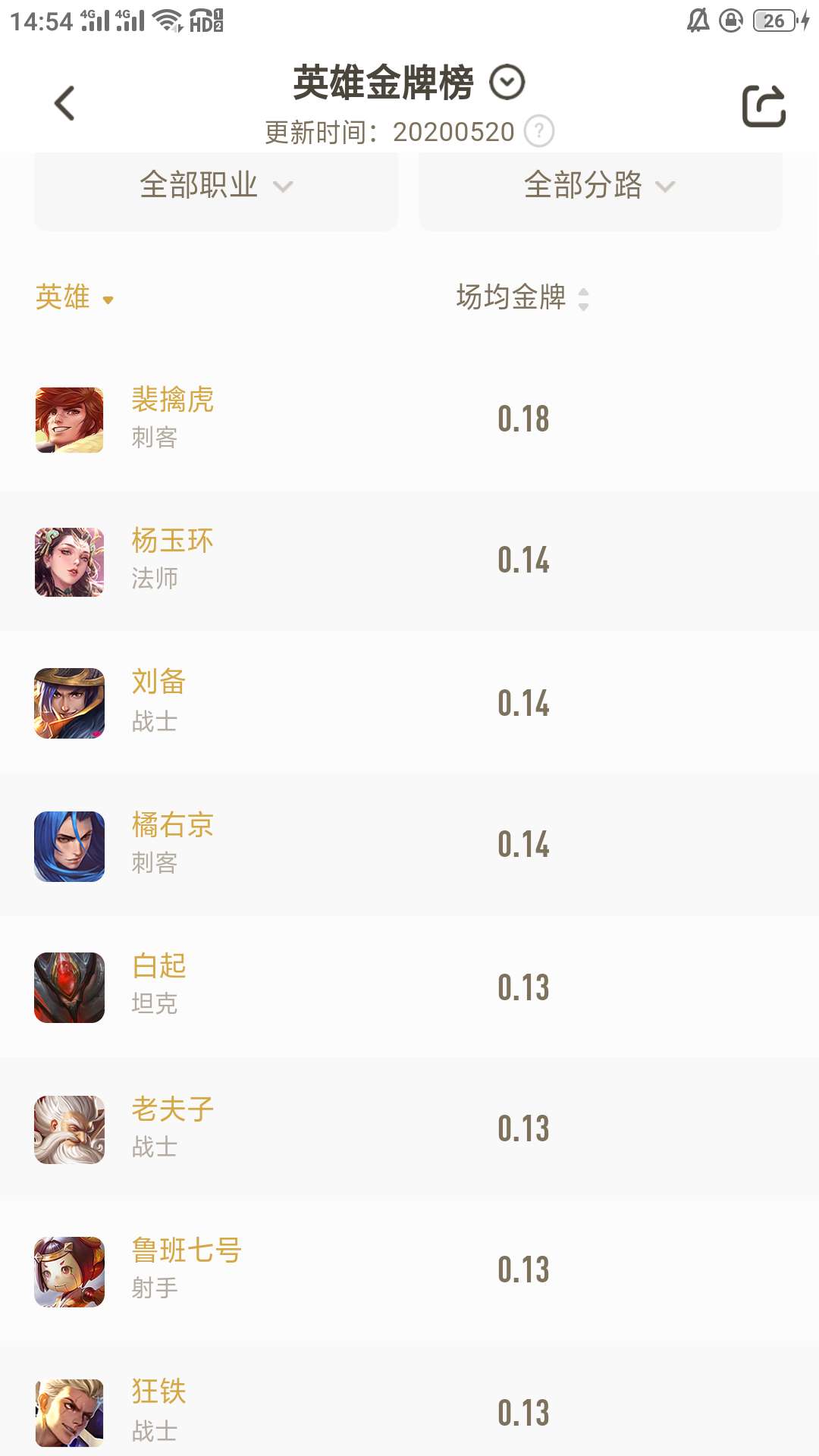Screen dimensions: 819x1456
Task: View 橘右京 hero entry
Action: coord(173,843)
